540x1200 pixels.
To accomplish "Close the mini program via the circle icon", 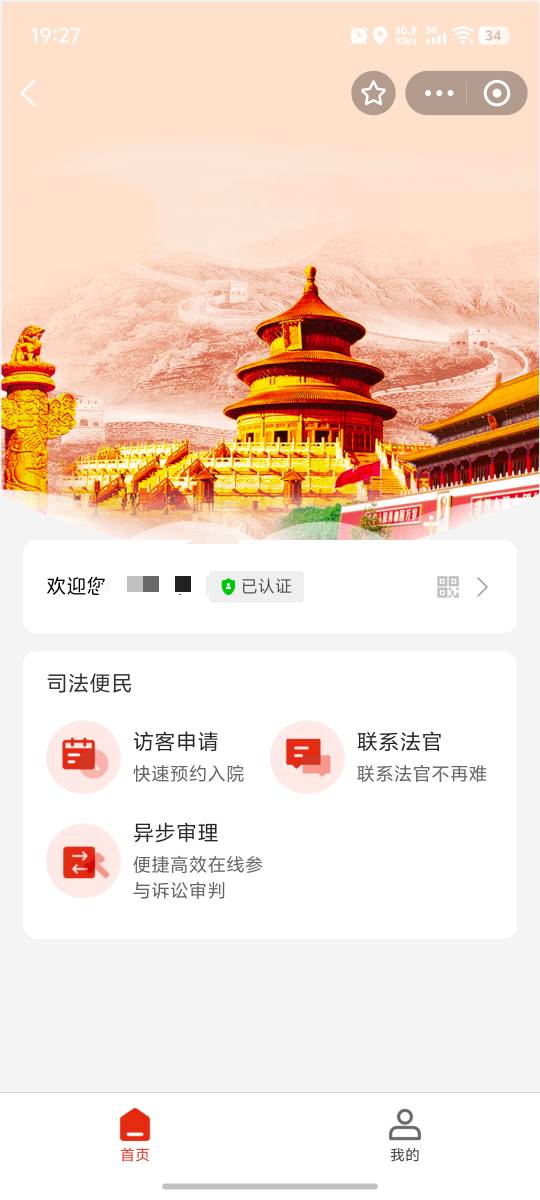I will (x=497, y=93).
